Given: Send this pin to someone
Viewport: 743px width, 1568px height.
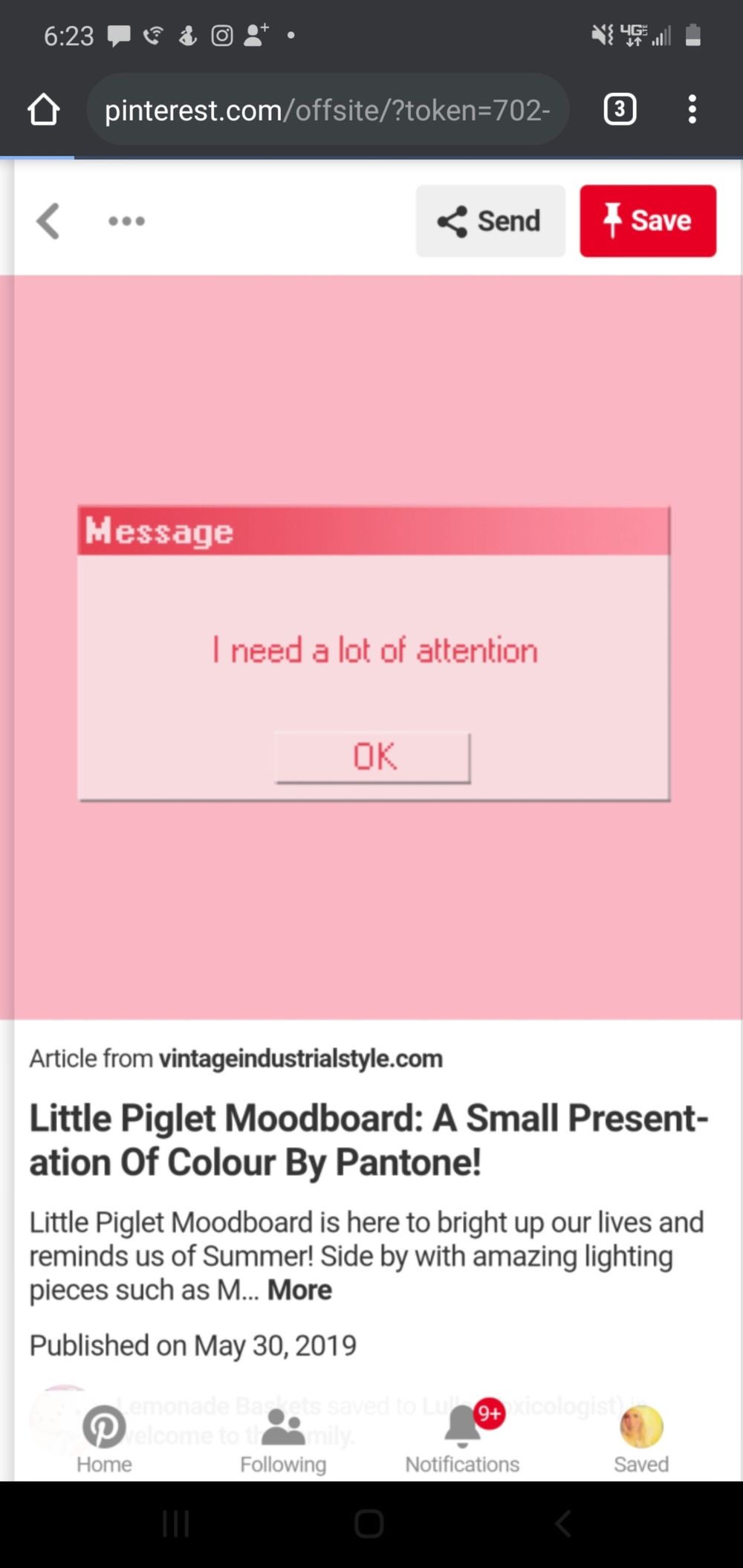Looking at the screenshot, I should tap(490, 221).
